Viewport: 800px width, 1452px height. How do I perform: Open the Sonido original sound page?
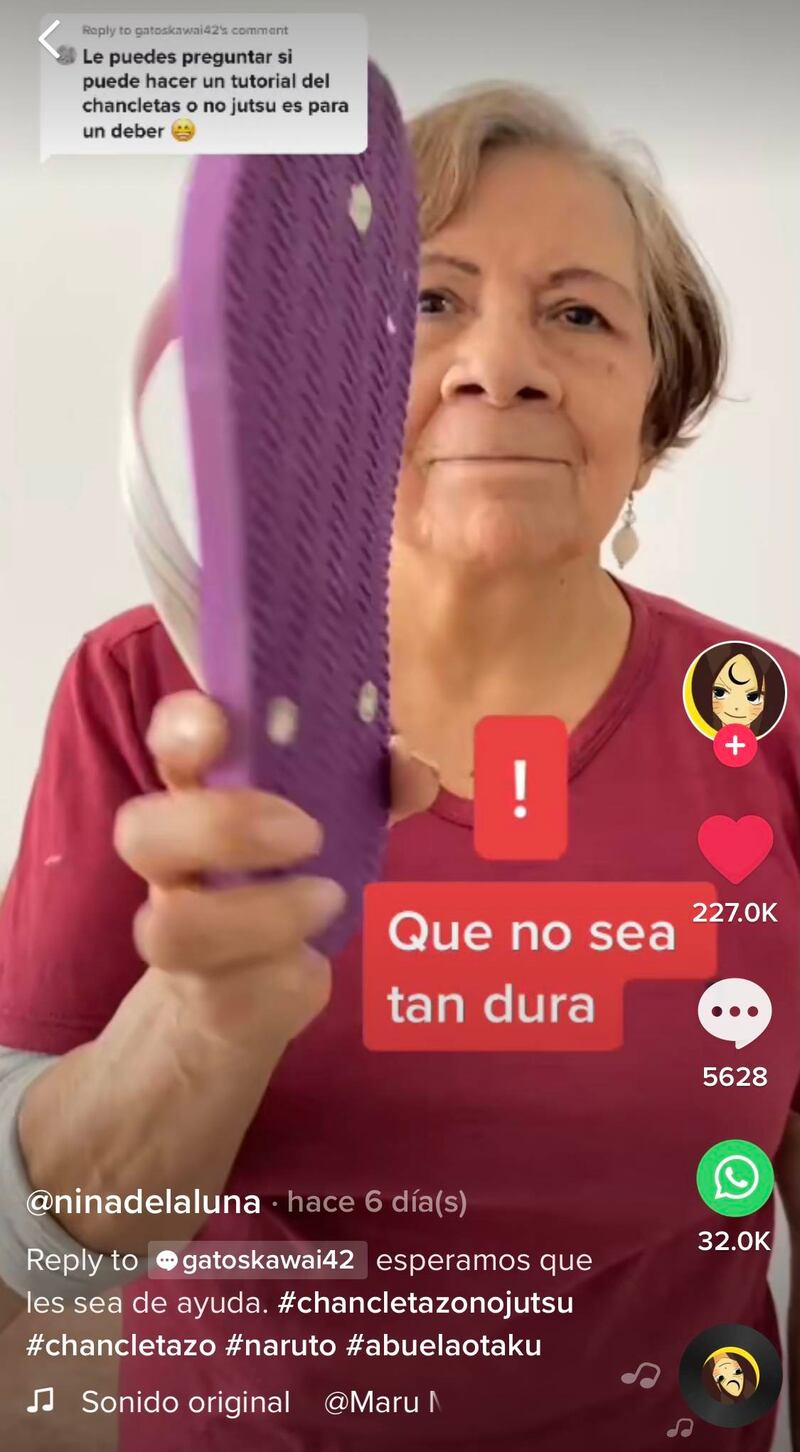click(x=185, y=1402)
